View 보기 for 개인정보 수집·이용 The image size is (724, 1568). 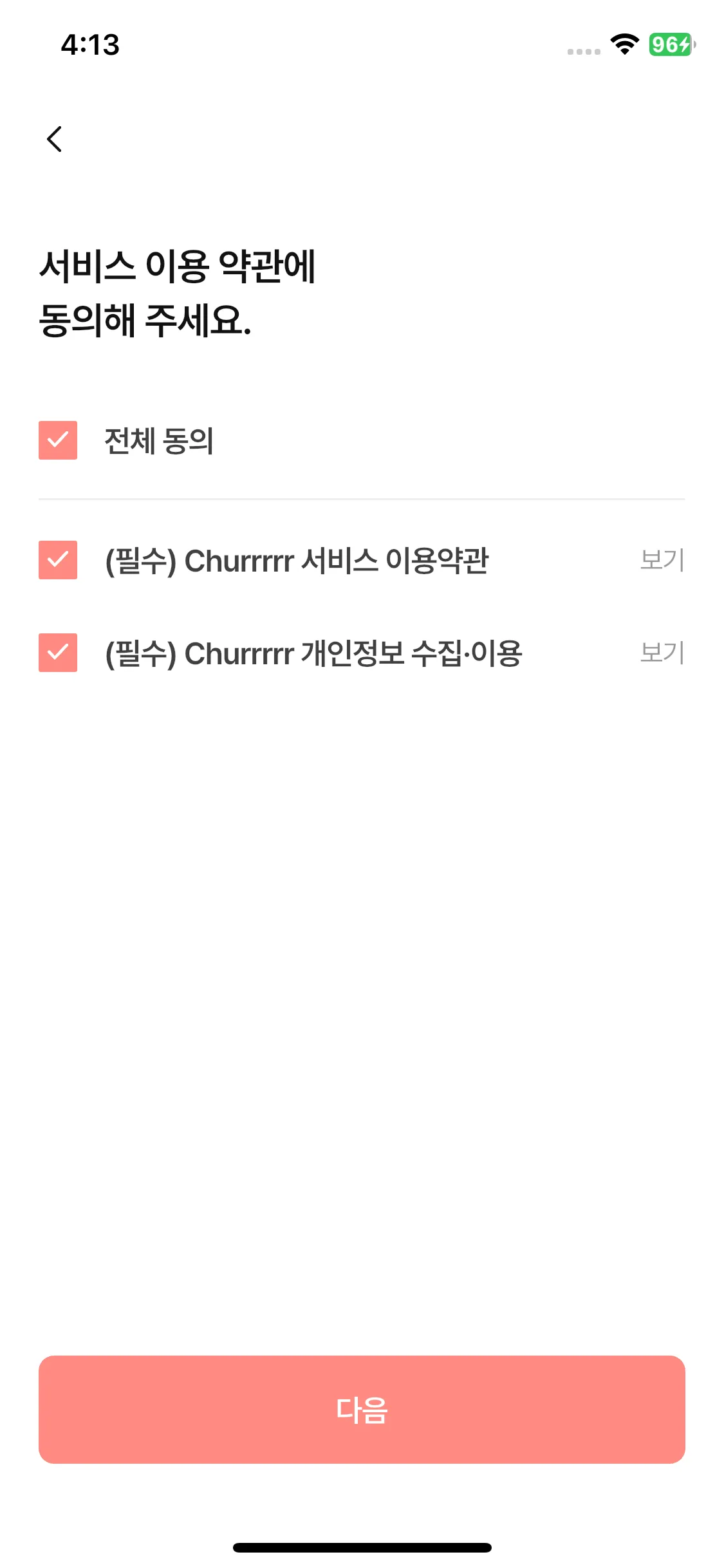(662, 653)
